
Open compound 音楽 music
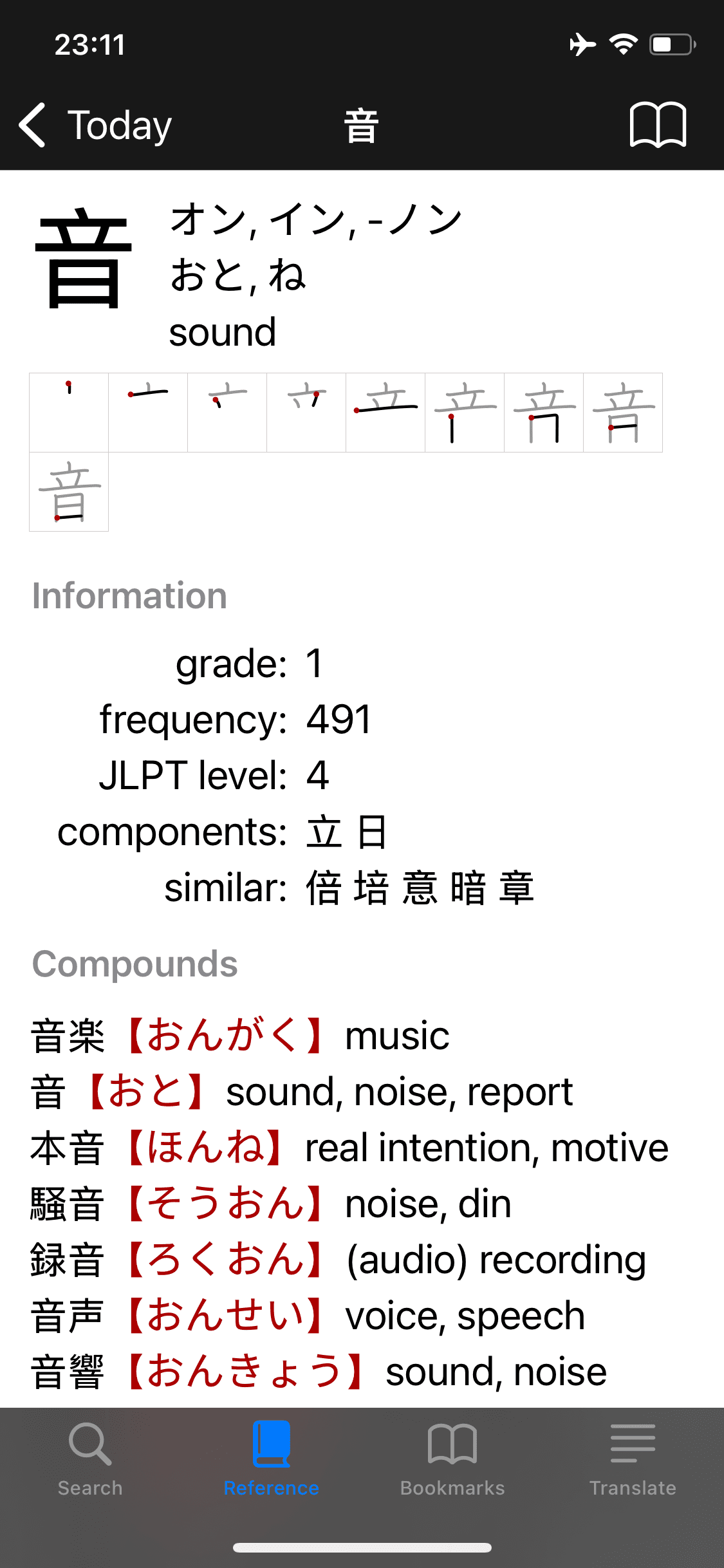(x=240, y=1036)
